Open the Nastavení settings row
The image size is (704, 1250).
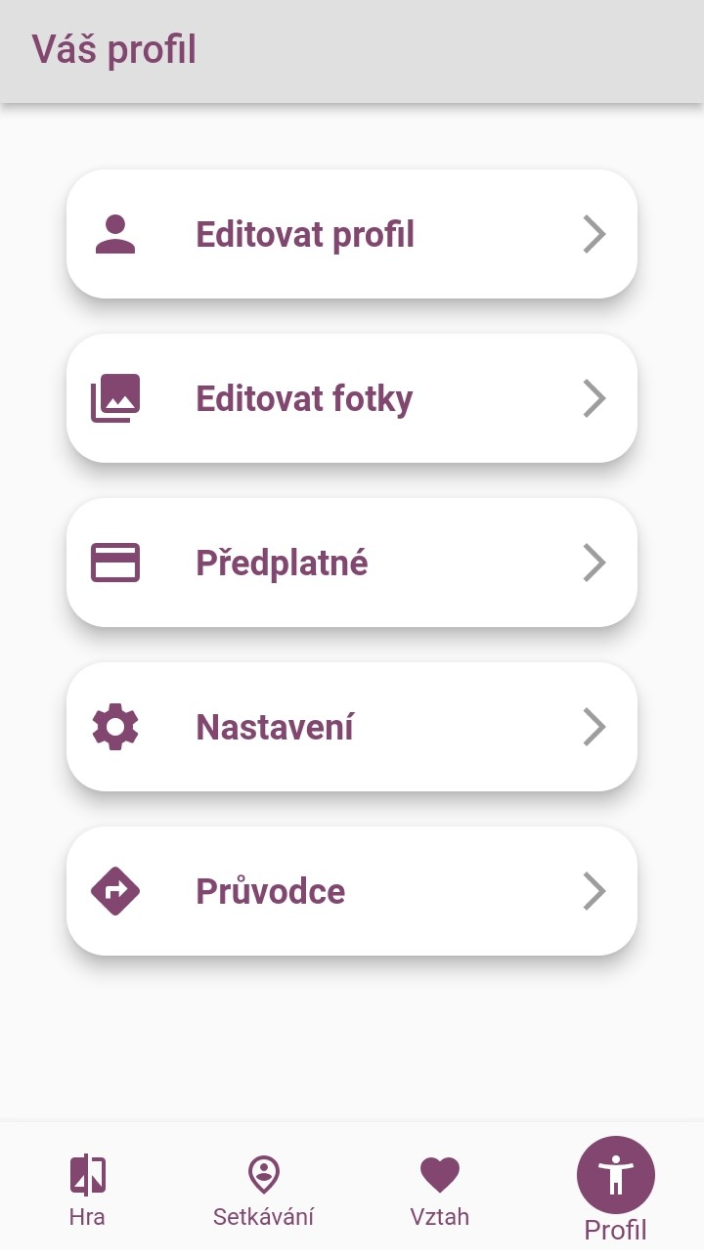click(x=351, y=727)
